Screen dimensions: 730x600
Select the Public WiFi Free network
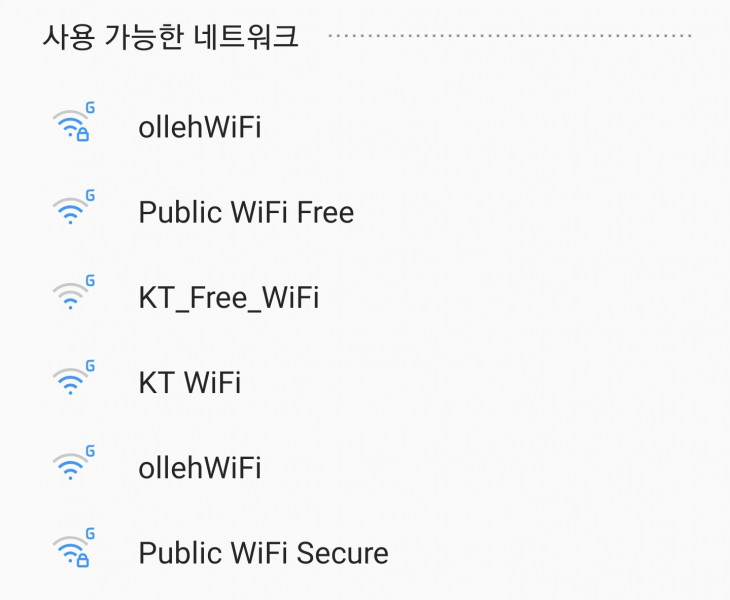click(x=246, y=212)
